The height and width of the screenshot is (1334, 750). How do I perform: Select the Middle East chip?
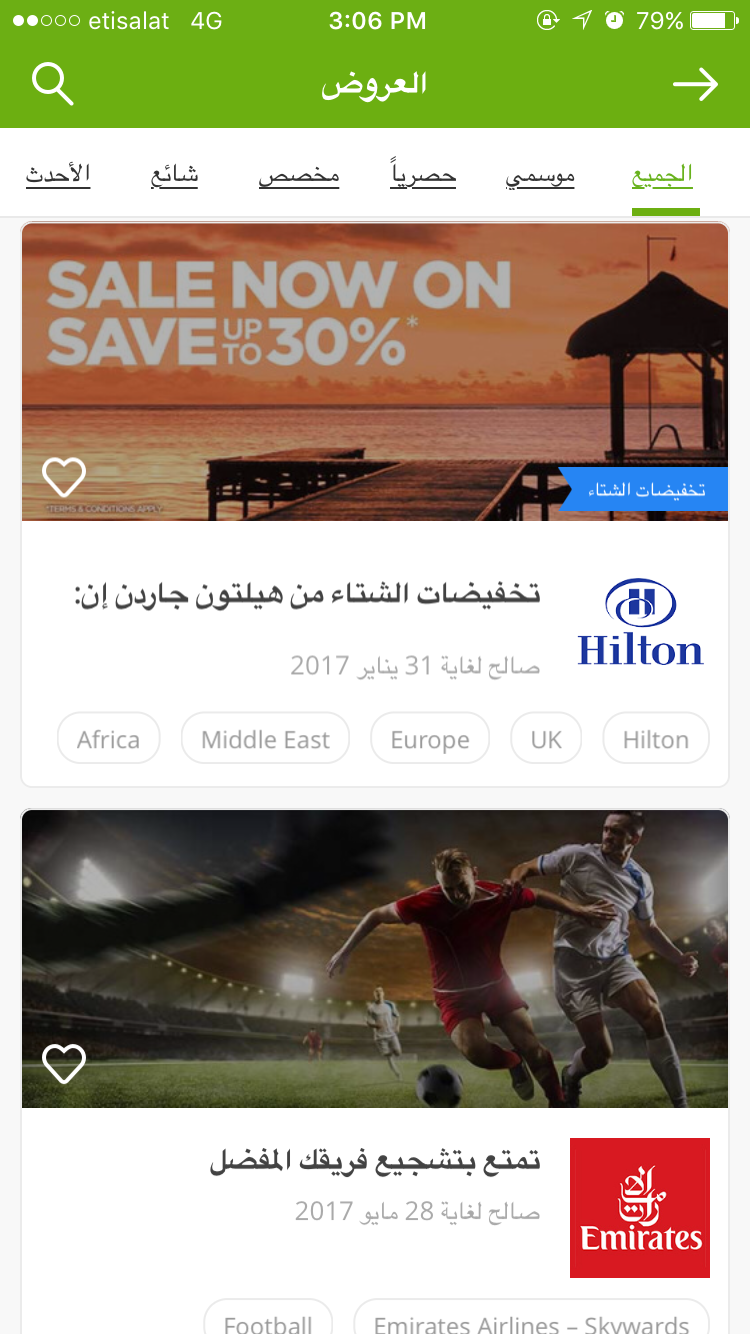[x=265, y=739]
